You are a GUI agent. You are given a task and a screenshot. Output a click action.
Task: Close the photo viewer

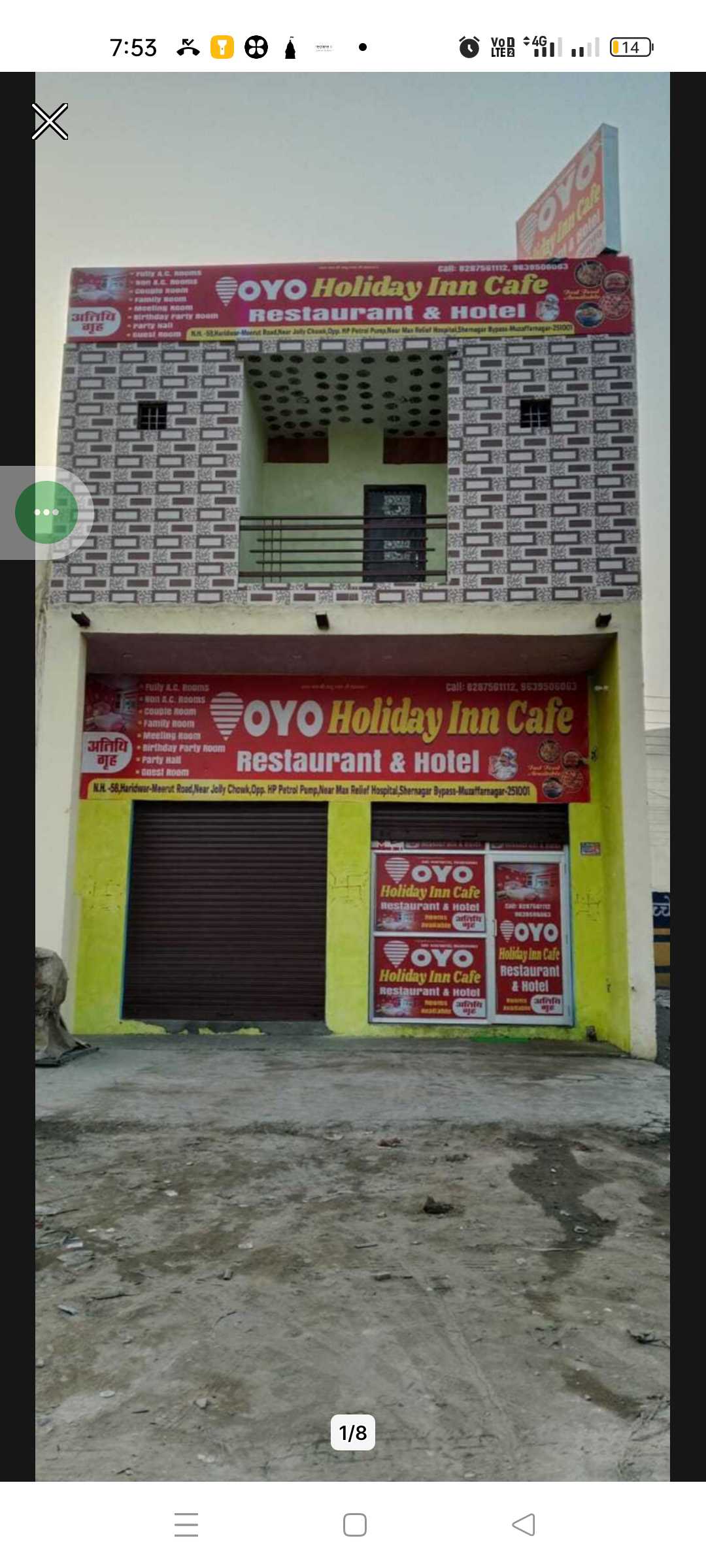pyautogui.click(x=50, y=122)
